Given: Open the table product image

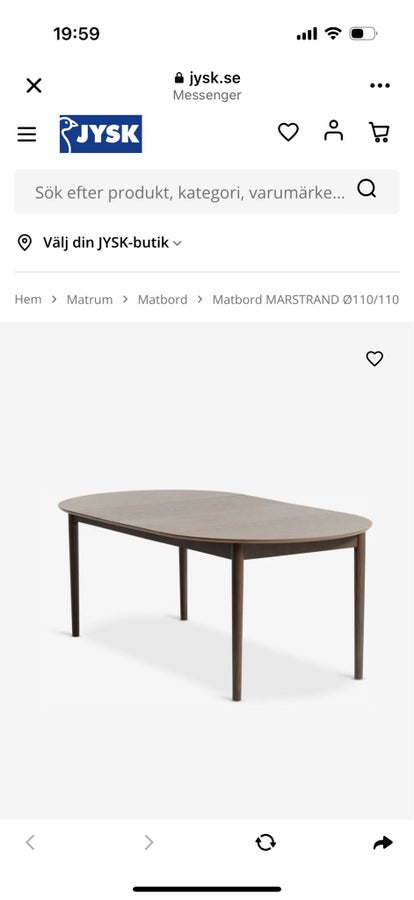Looking at the screenshot, I should (214, 594).
